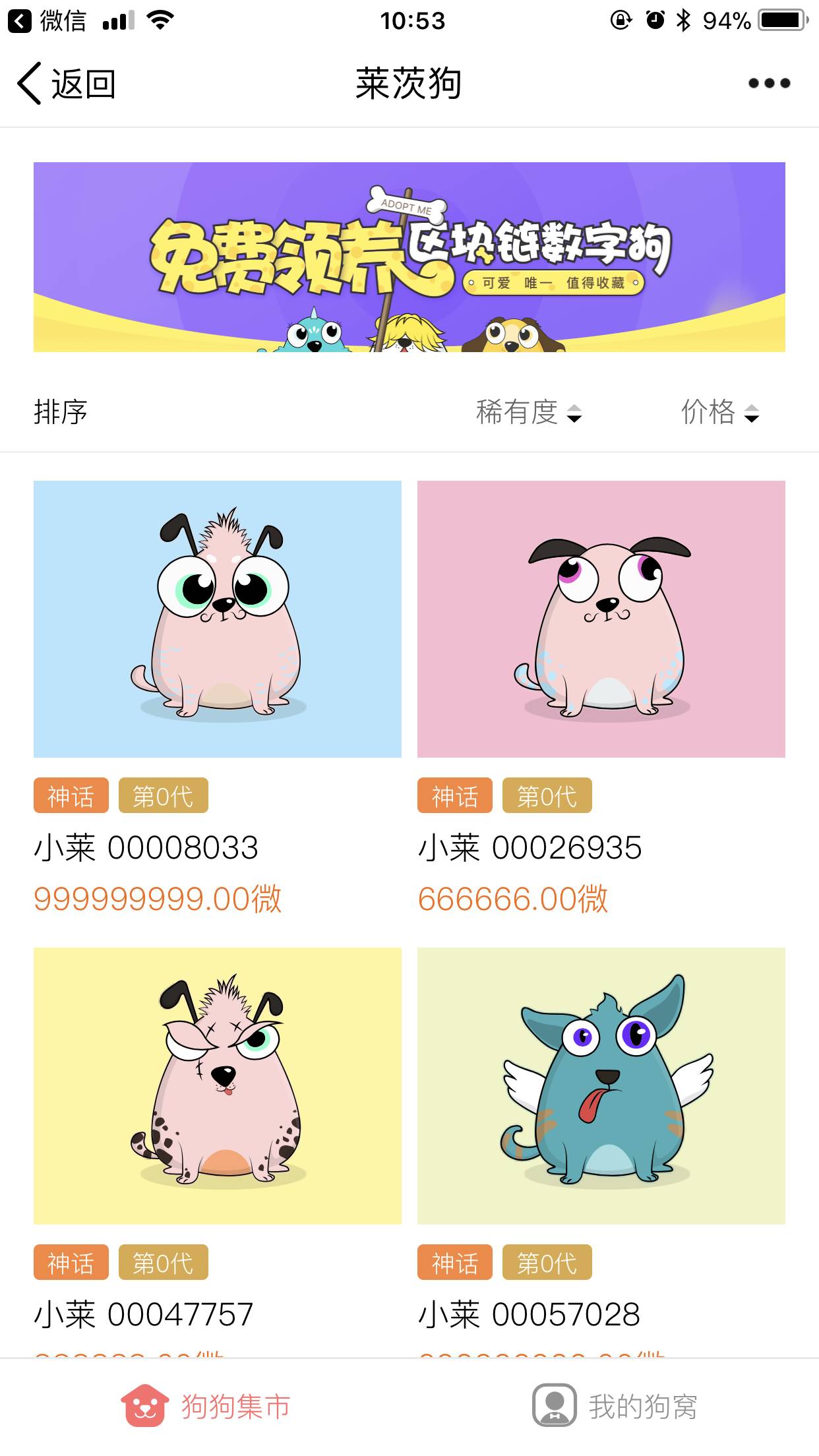Tap the 神话 rarity badge on dog 00008033
This screenshot has width=819, height=1456.
71,796
